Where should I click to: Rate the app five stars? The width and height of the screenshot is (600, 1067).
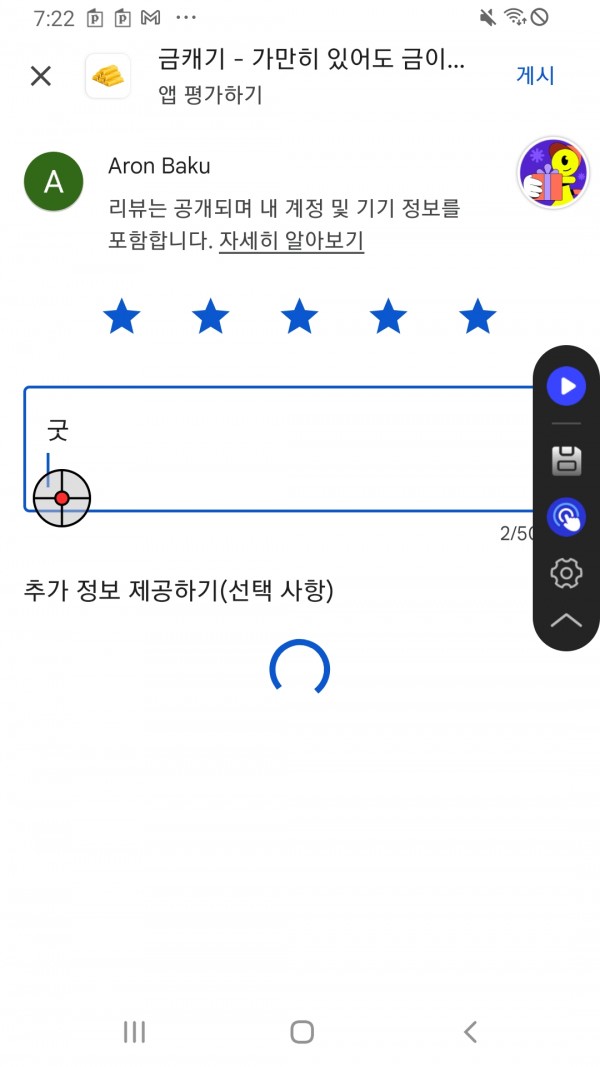(478, 316)
